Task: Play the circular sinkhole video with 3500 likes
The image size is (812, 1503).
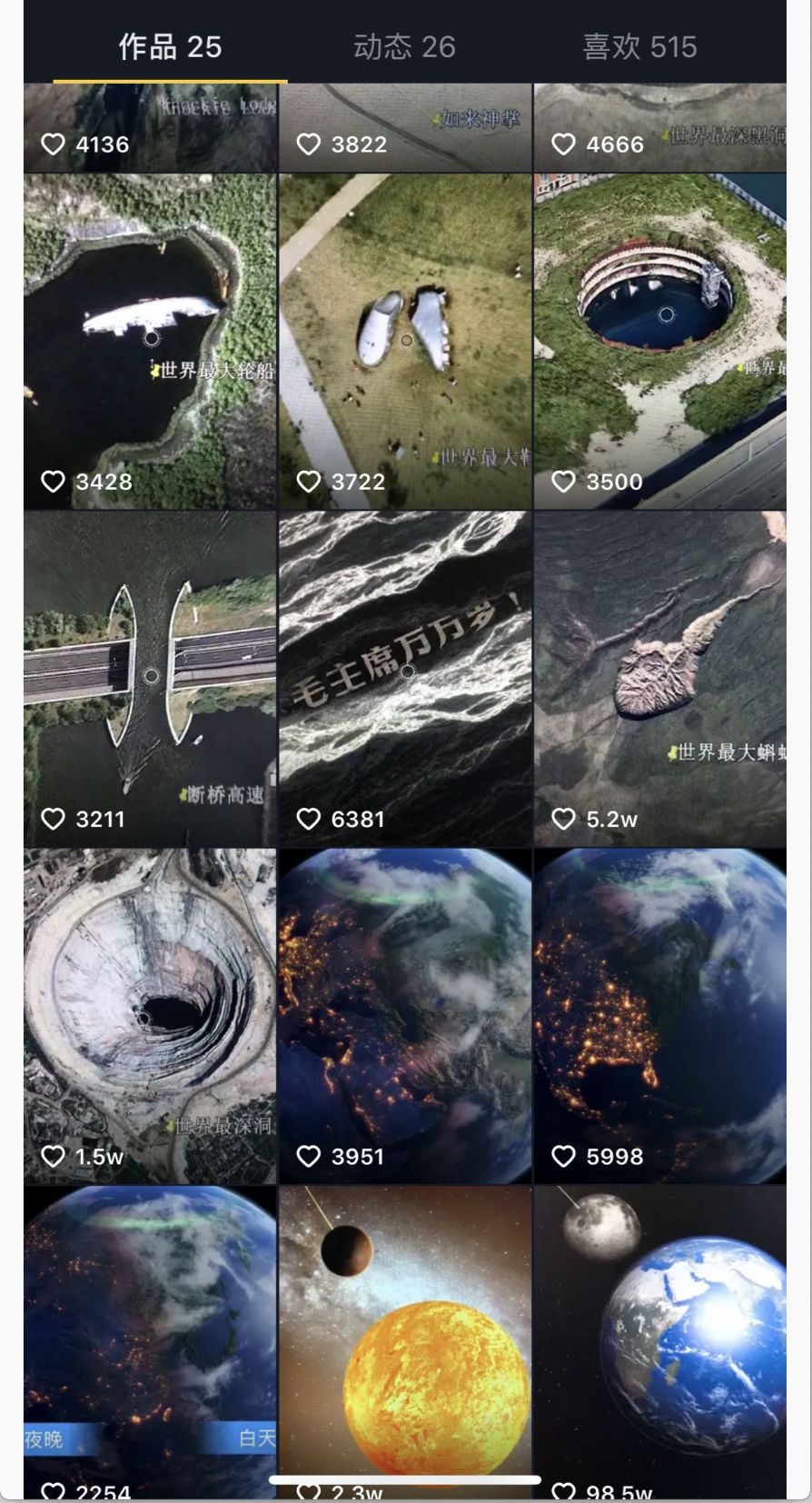Action: (x=660, y=341)
